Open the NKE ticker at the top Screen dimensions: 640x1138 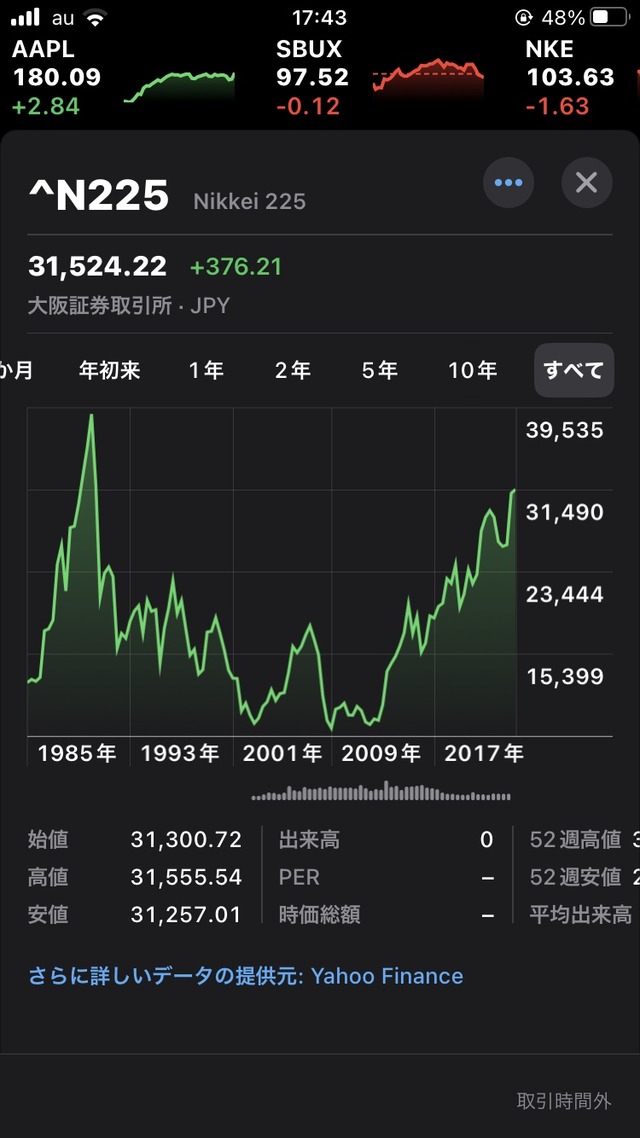click(x=580, y=77)
